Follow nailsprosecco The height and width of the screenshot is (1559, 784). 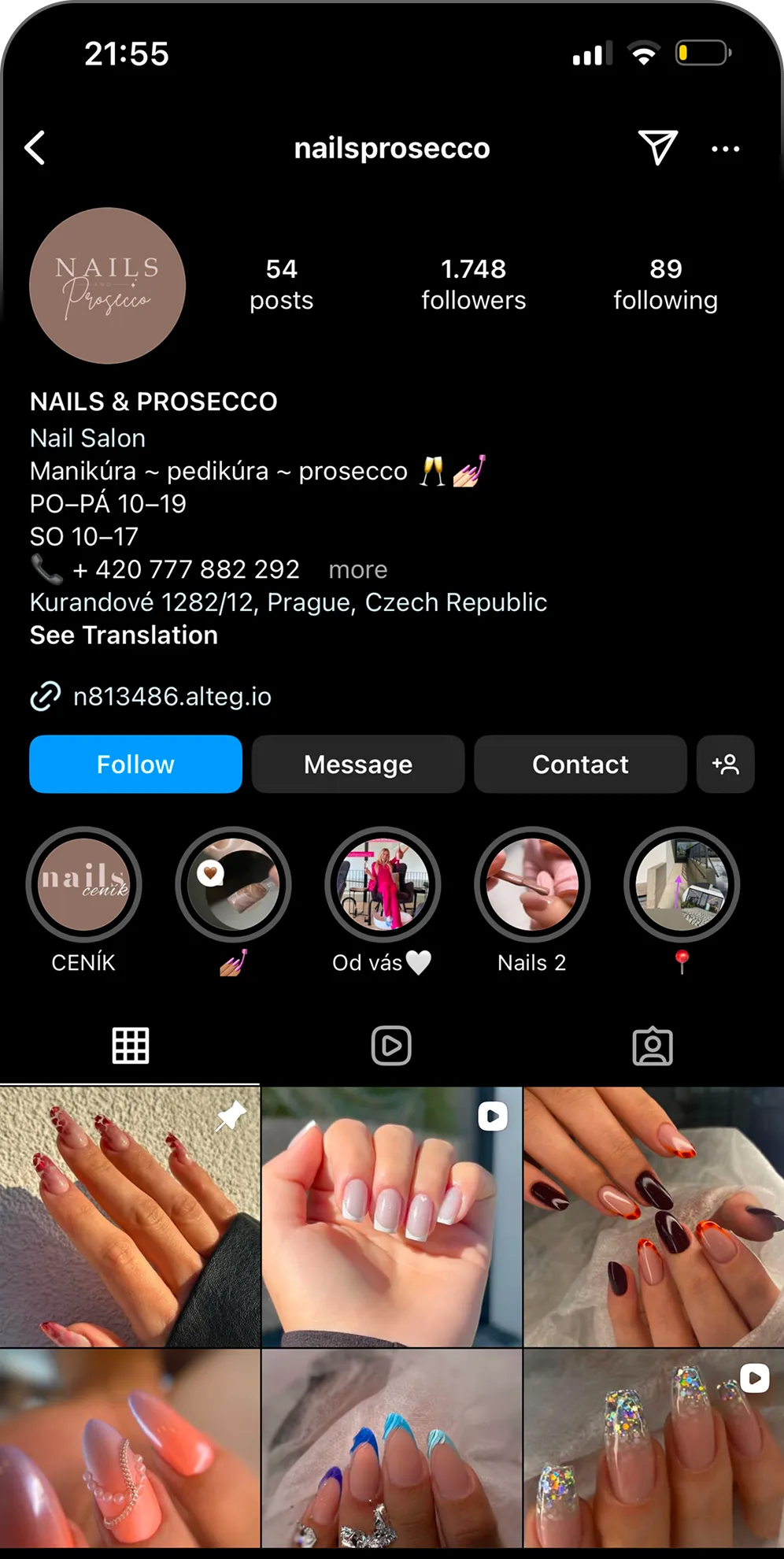point(135,764)
